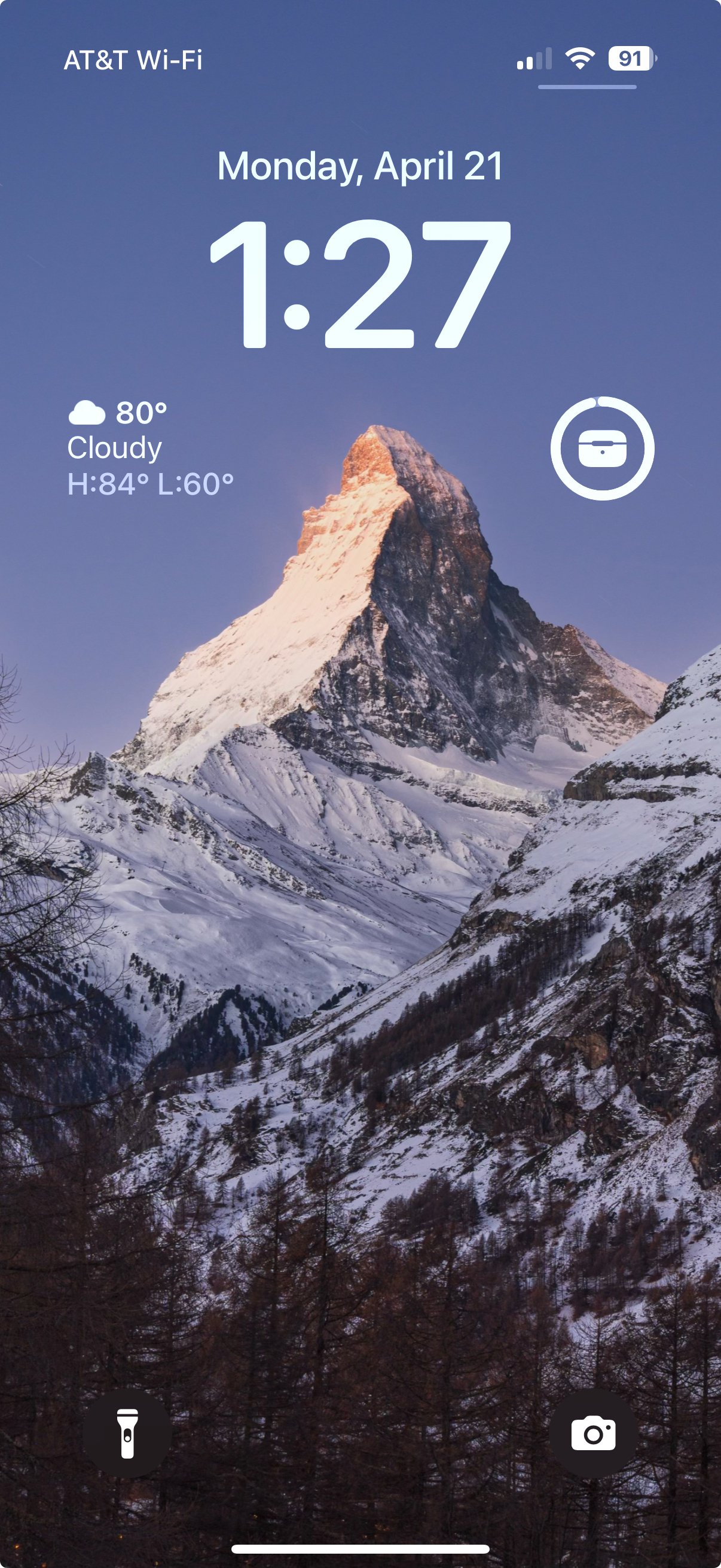The height and width of the screenshot is (1568, 721).
Task: Open the Cloudy 80° weather widget
Action: [x=149, y=449]
